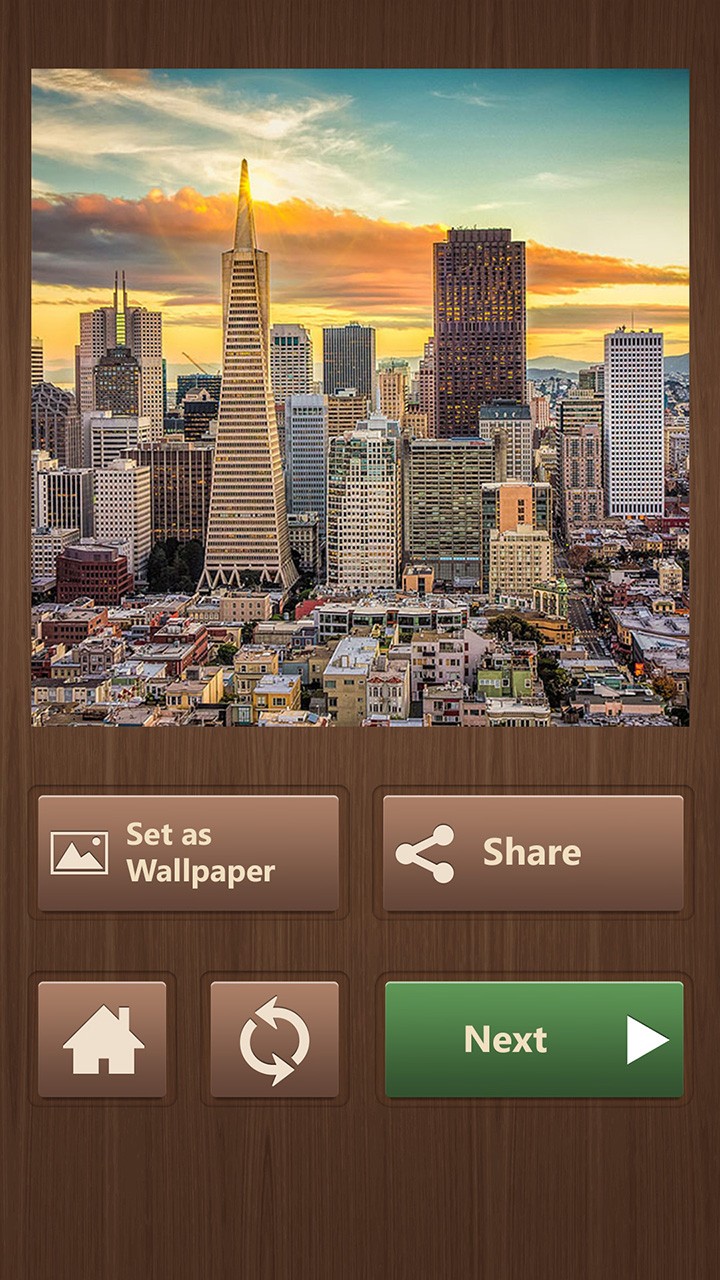Screen dimensions: 720x1280
Task: Restart the puzzle with the refresh icon
Action: click(x=274, y=1040)
